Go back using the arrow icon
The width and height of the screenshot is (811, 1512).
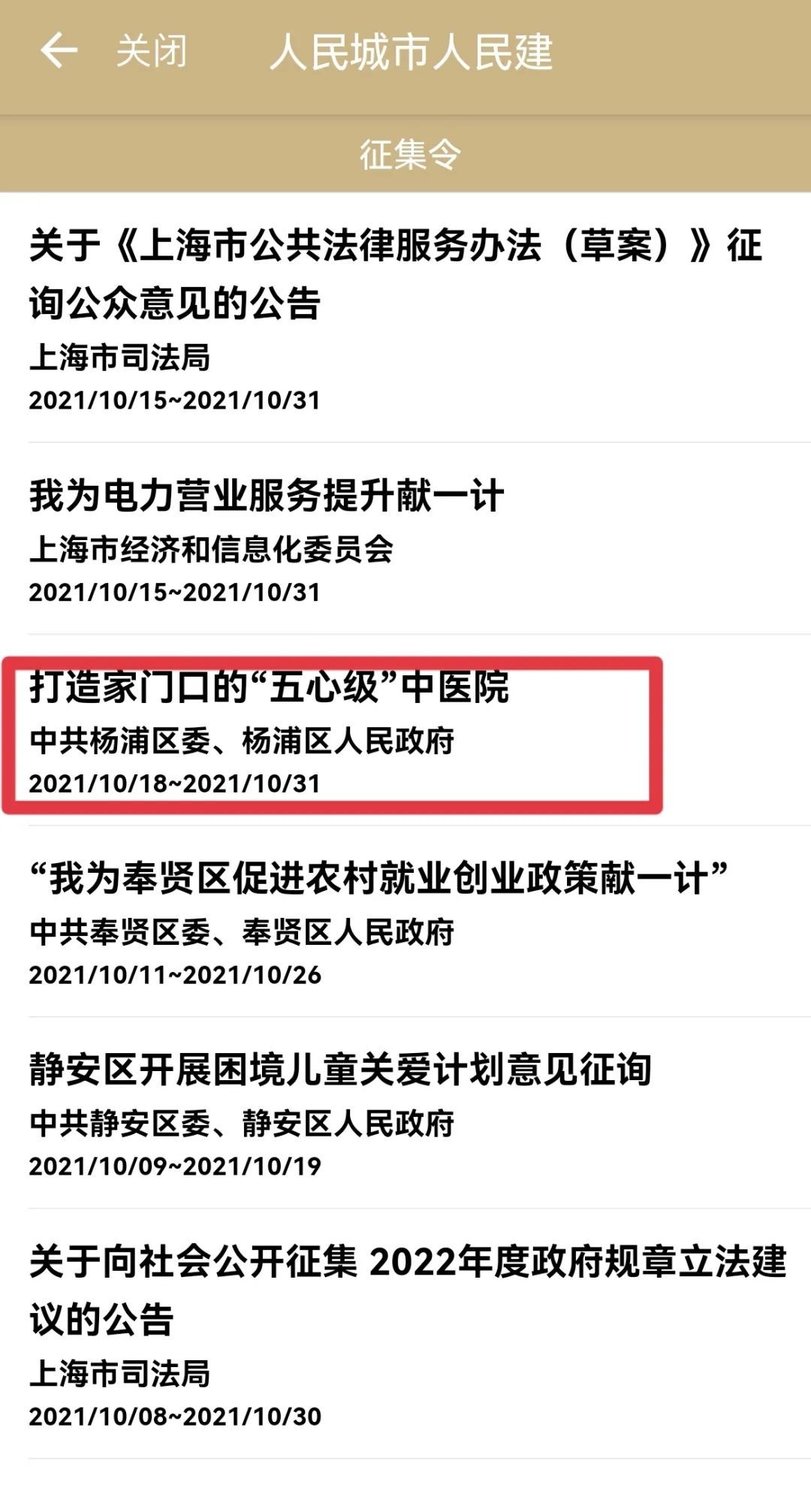(x=59, y=51)
